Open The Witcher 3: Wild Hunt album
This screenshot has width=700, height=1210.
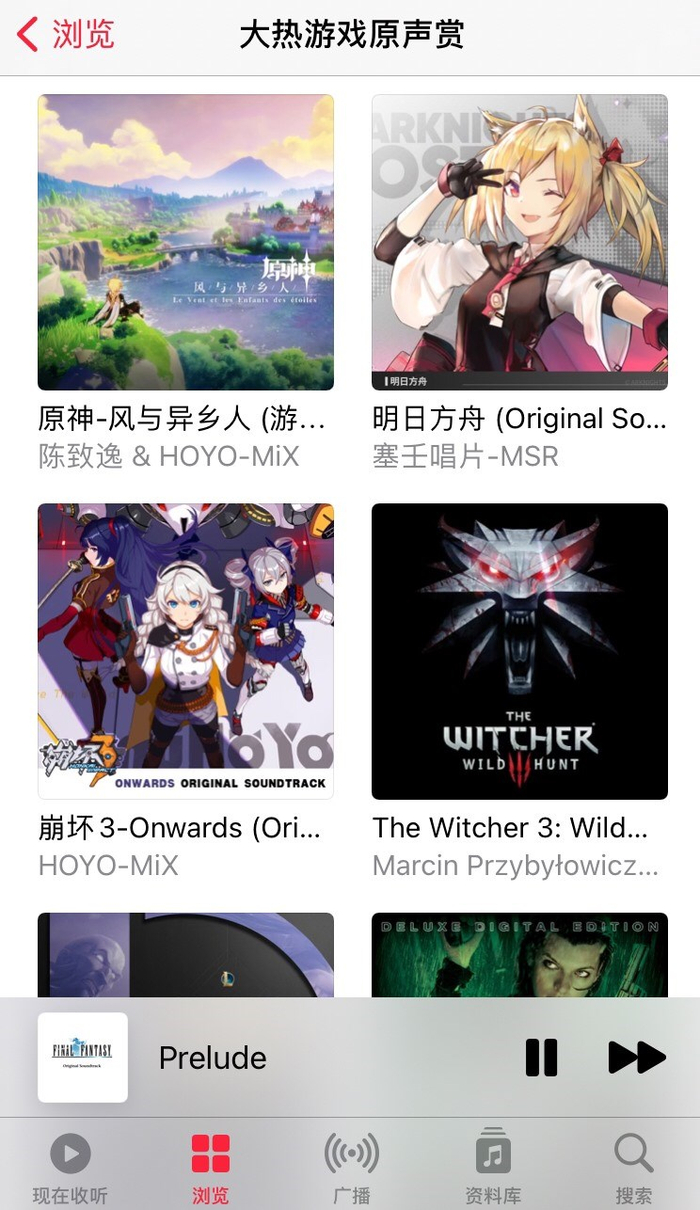[x=519, y=651]
